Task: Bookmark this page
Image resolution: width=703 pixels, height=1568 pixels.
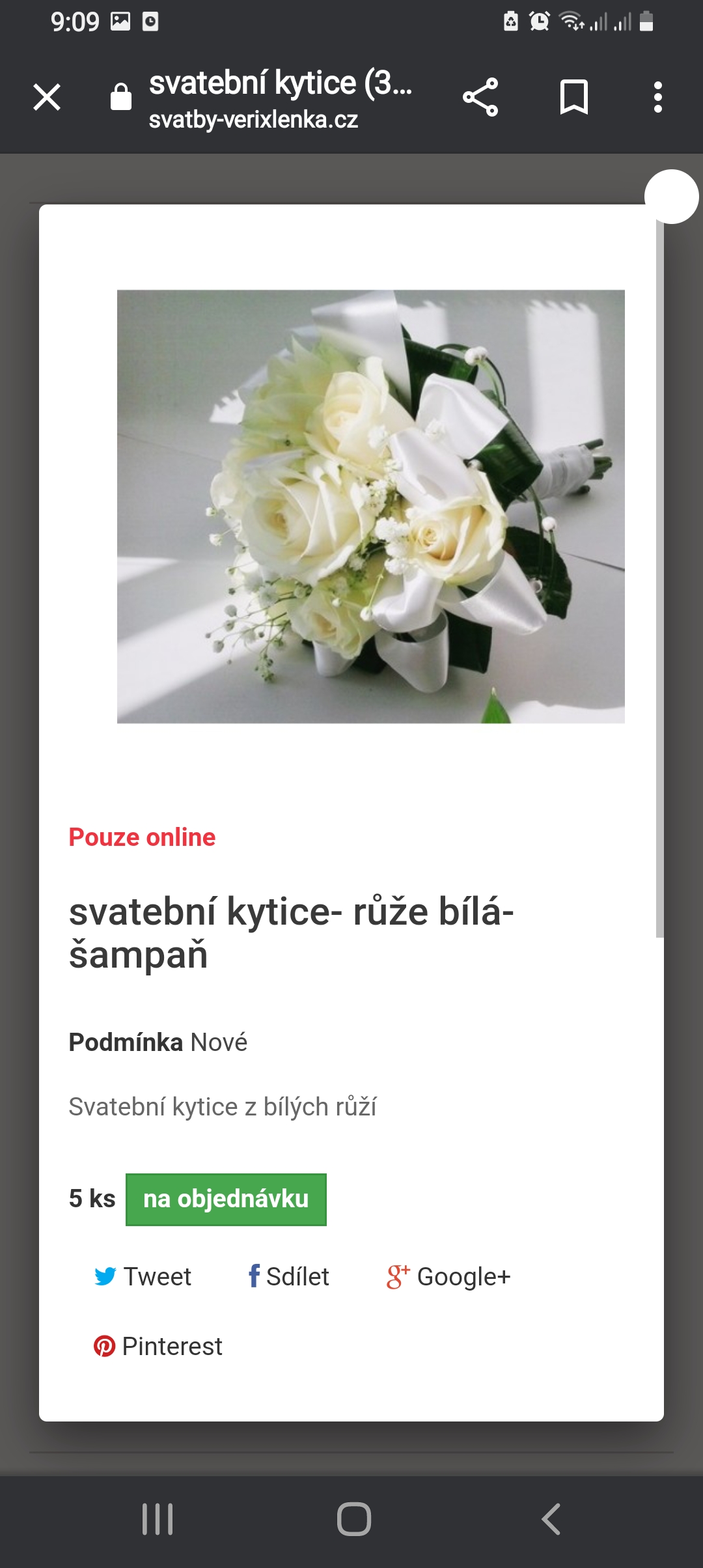Action: [574, 98]
